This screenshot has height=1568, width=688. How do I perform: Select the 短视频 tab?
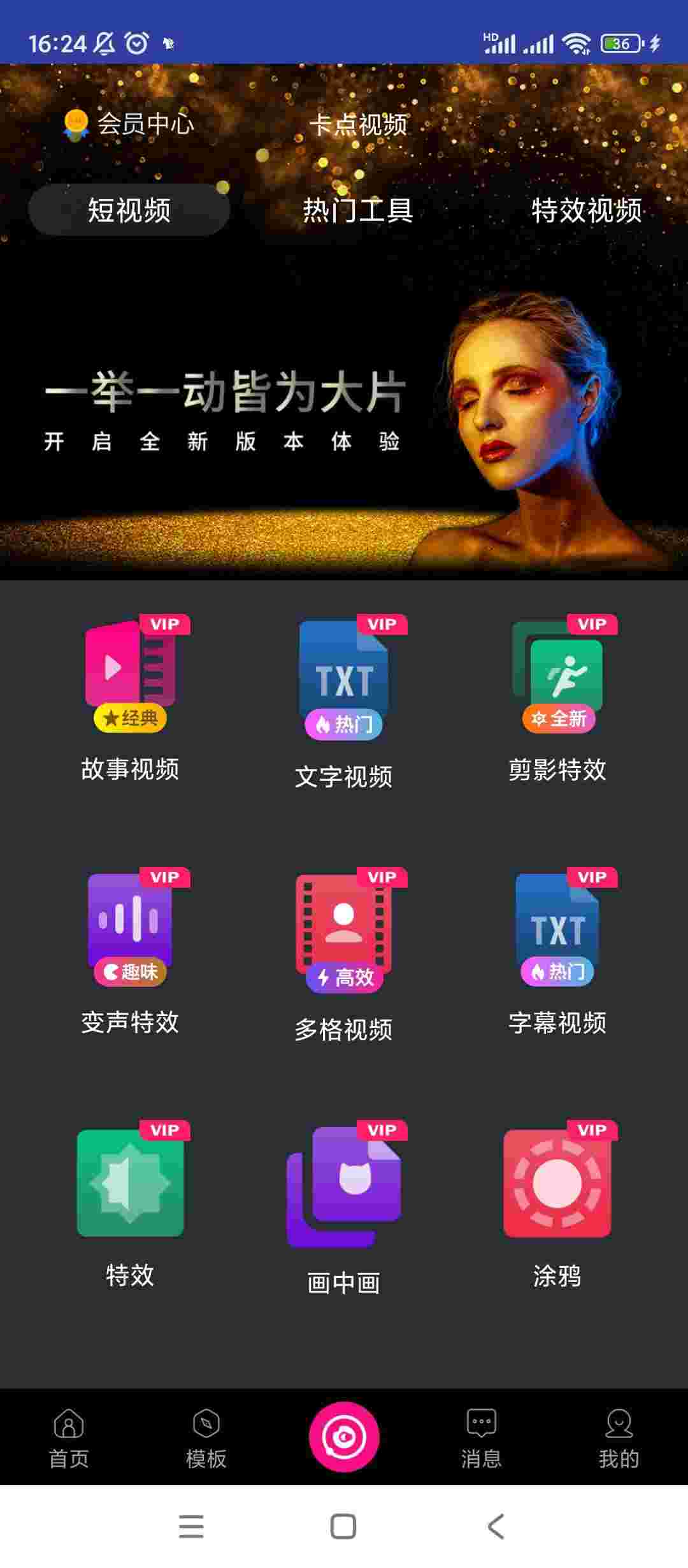click(x=129, y=210)
